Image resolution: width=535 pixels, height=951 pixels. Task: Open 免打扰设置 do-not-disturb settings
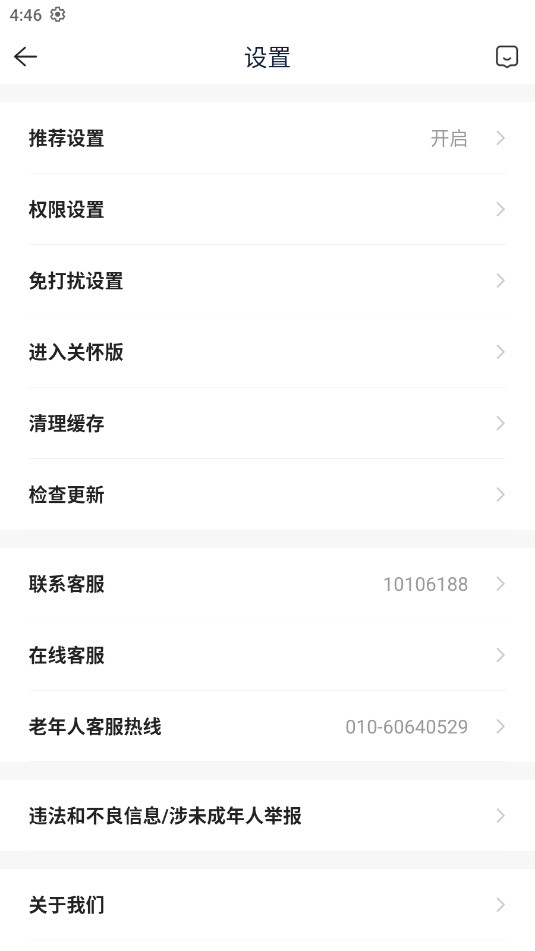click(x=268, y=281)
